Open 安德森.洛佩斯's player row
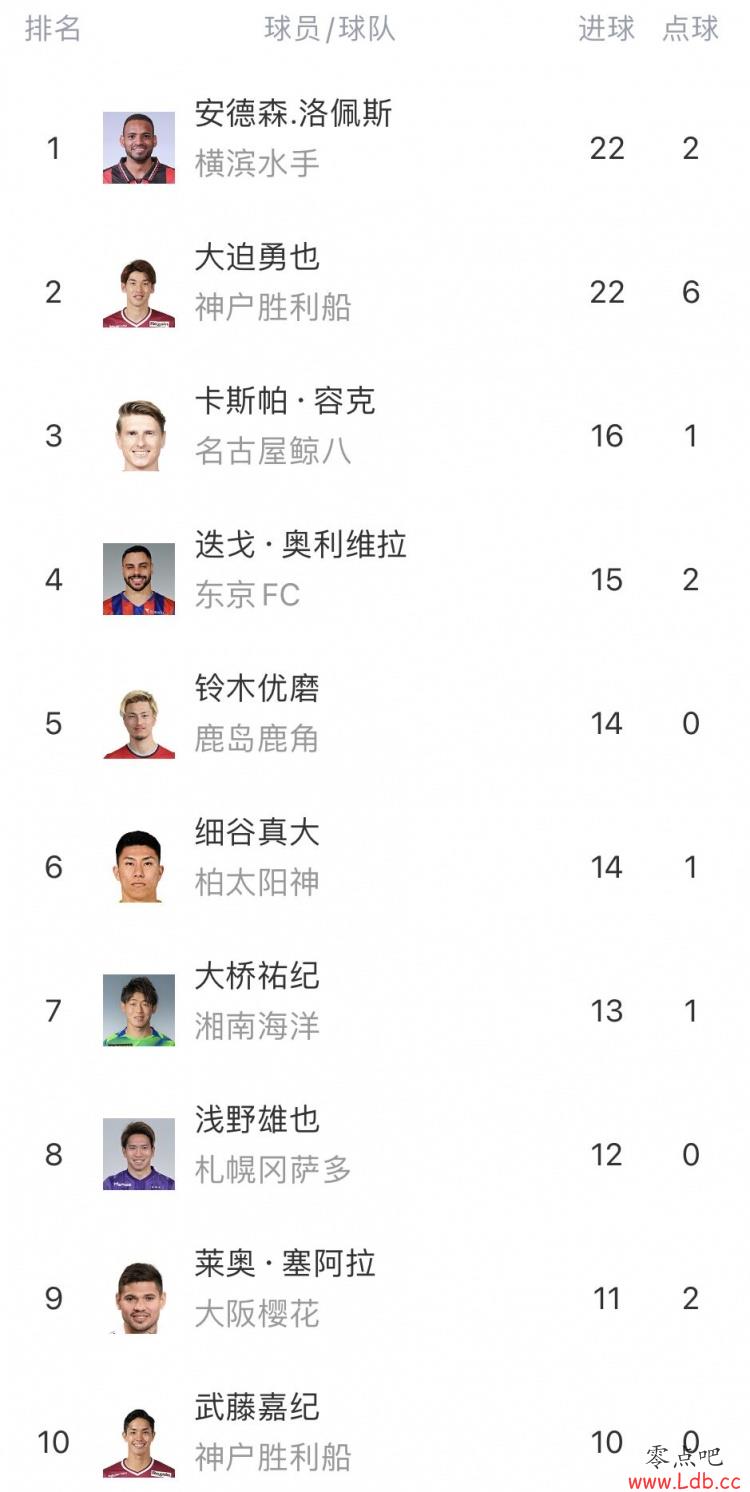The height and width of the screenshot is (1492, 750). click(375, 148)
